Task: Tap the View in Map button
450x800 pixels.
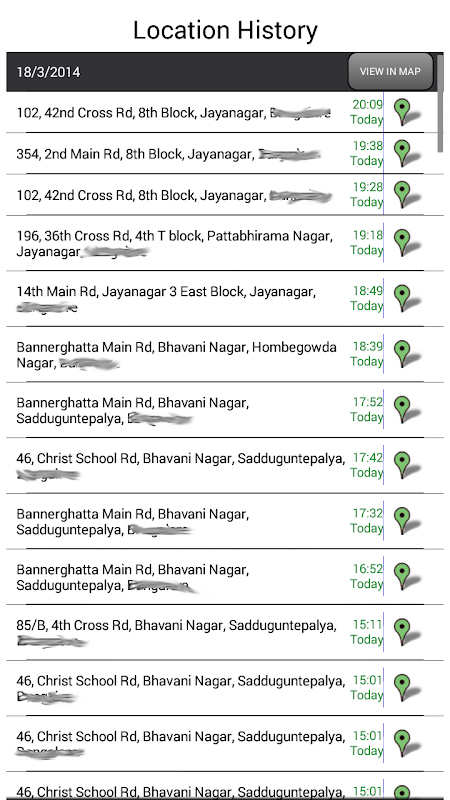Action: point(391,71)
